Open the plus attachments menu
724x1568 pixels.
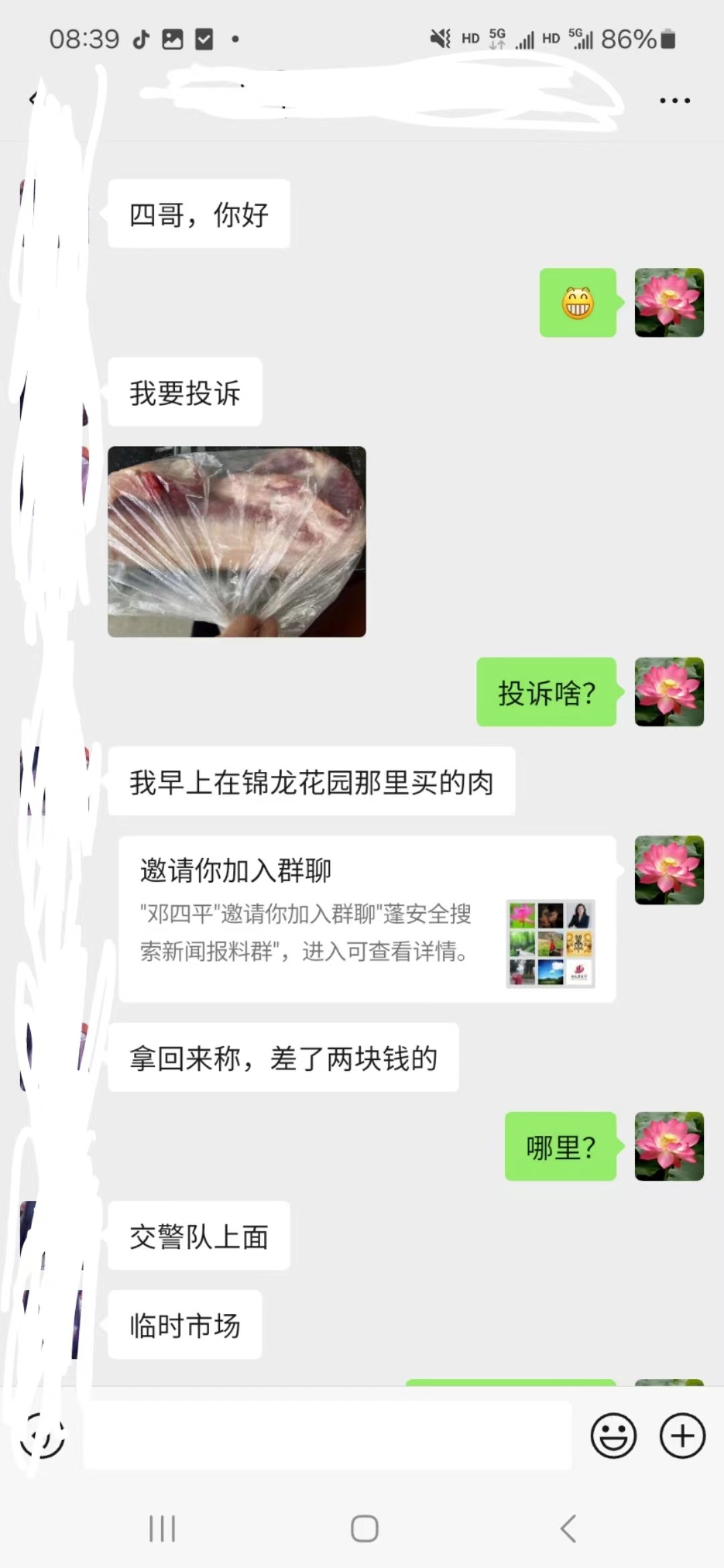click(x=682, y=1436)
